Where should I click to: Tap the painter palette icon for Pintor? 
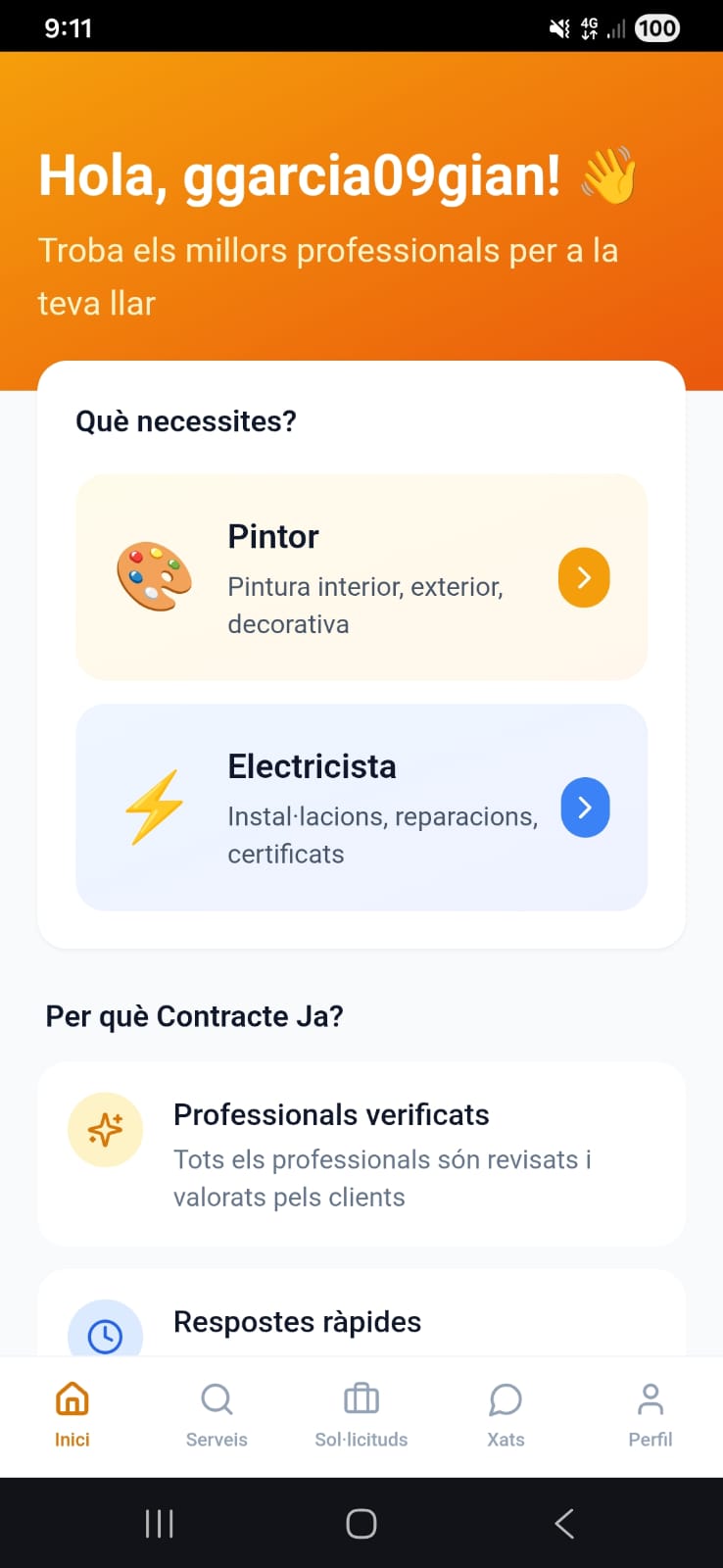[x=154, y=577]
